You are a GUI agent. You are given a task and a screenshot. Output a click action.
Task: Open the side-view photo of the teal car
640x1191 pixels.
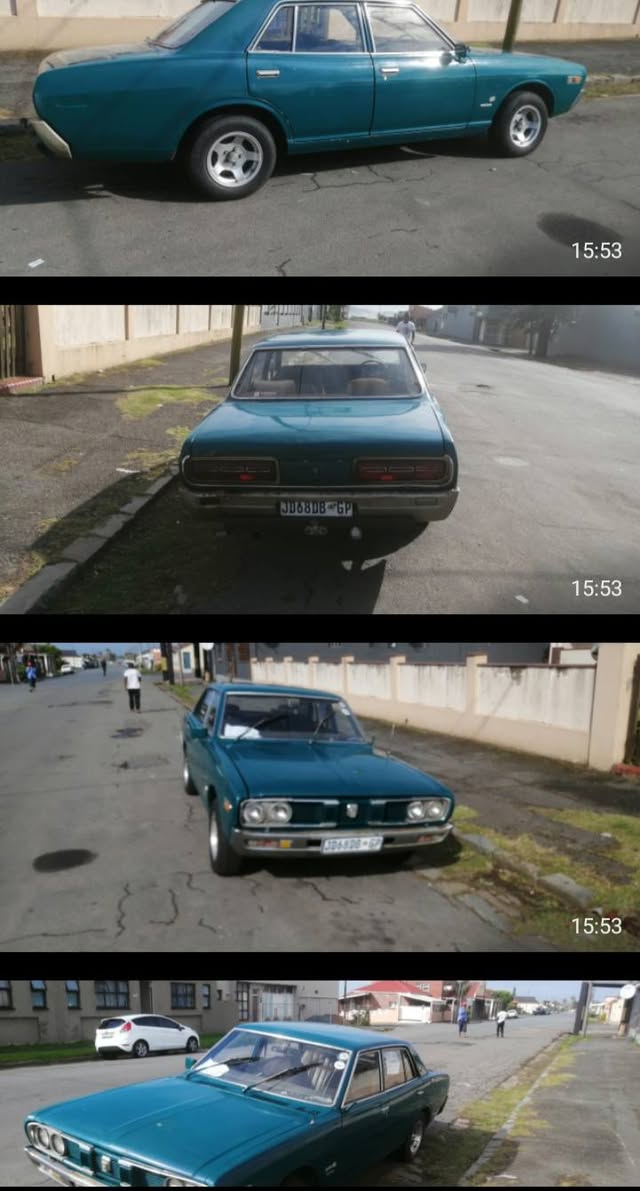320,137
